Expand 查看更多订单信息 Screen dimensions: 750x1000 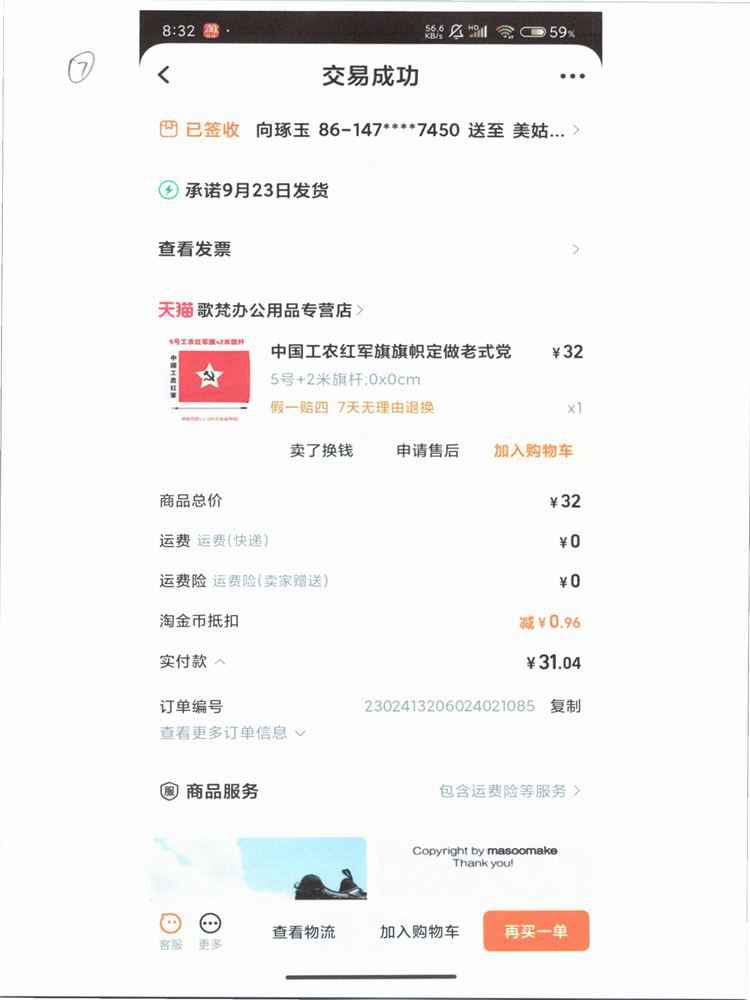click(x=232, y=733)
